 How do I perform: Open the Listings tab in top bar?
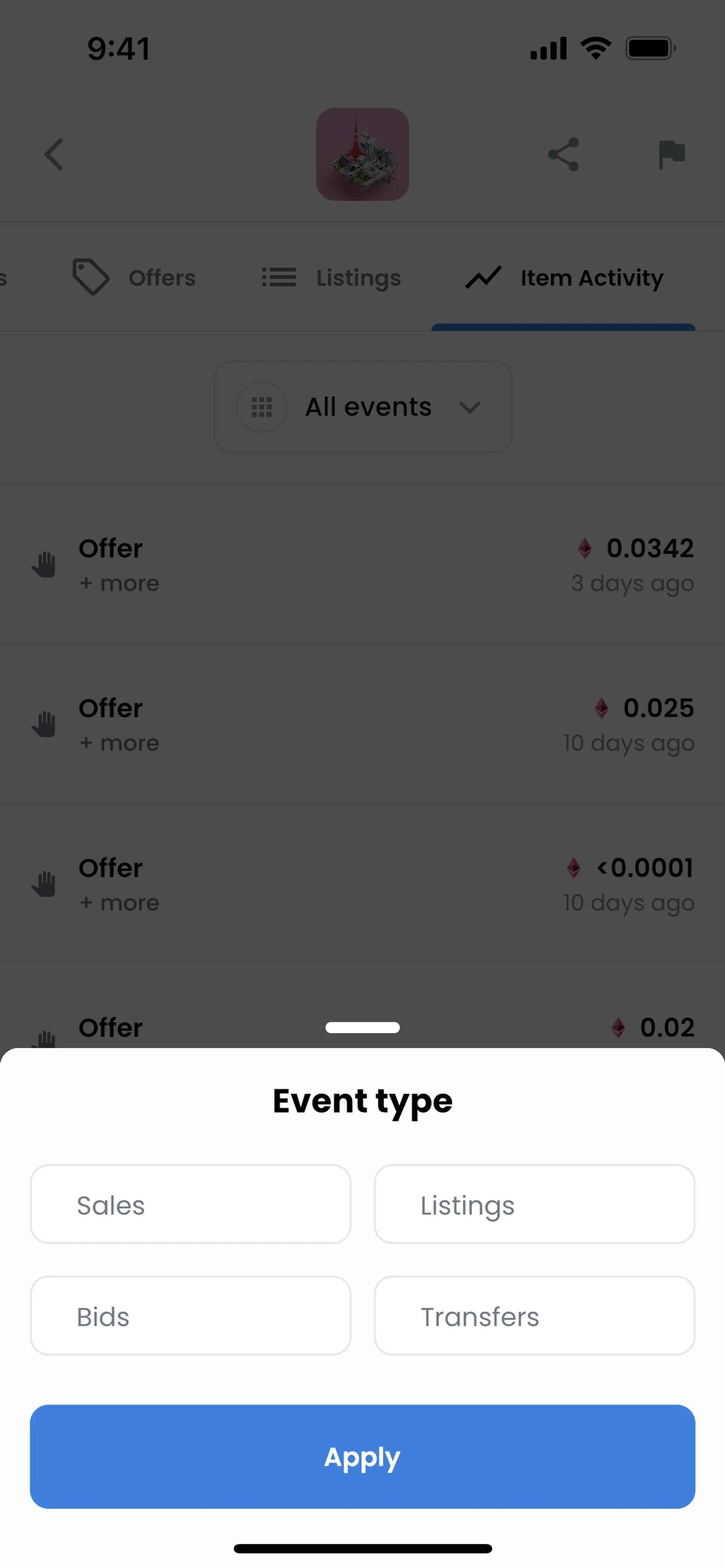pos(332,278)
